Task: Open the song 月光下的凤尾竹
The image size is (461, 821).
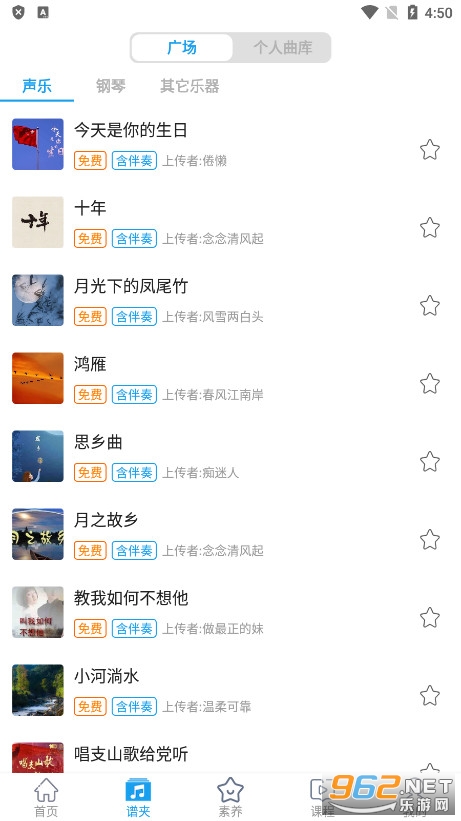Action: pos(230,301)
